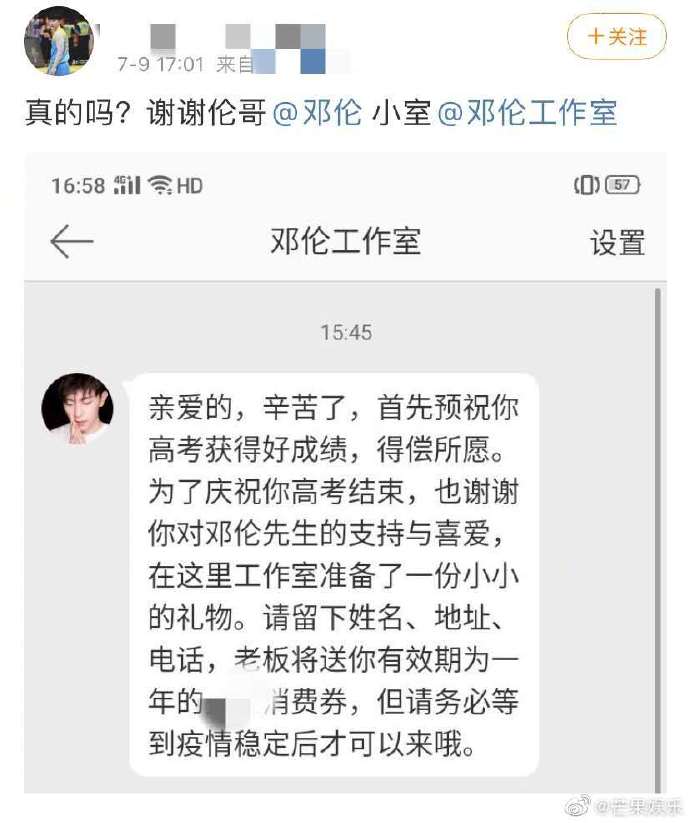Open the poster's profile avatar
Image resolution: width=690 pixels, height=823 pixels.
58,41
